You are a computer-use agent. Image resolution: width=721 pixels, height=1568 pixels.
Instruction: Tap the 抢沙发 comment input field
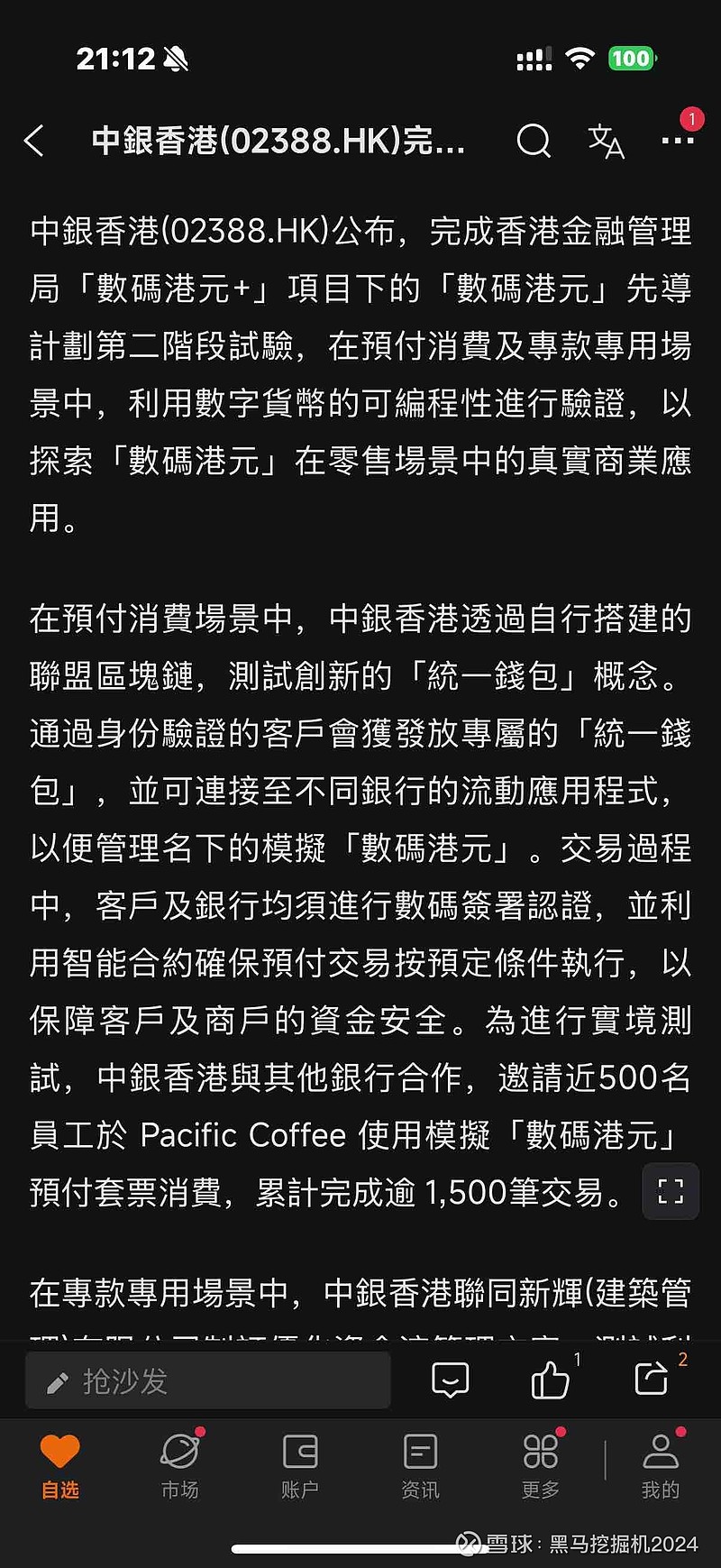click(208, 1380)
